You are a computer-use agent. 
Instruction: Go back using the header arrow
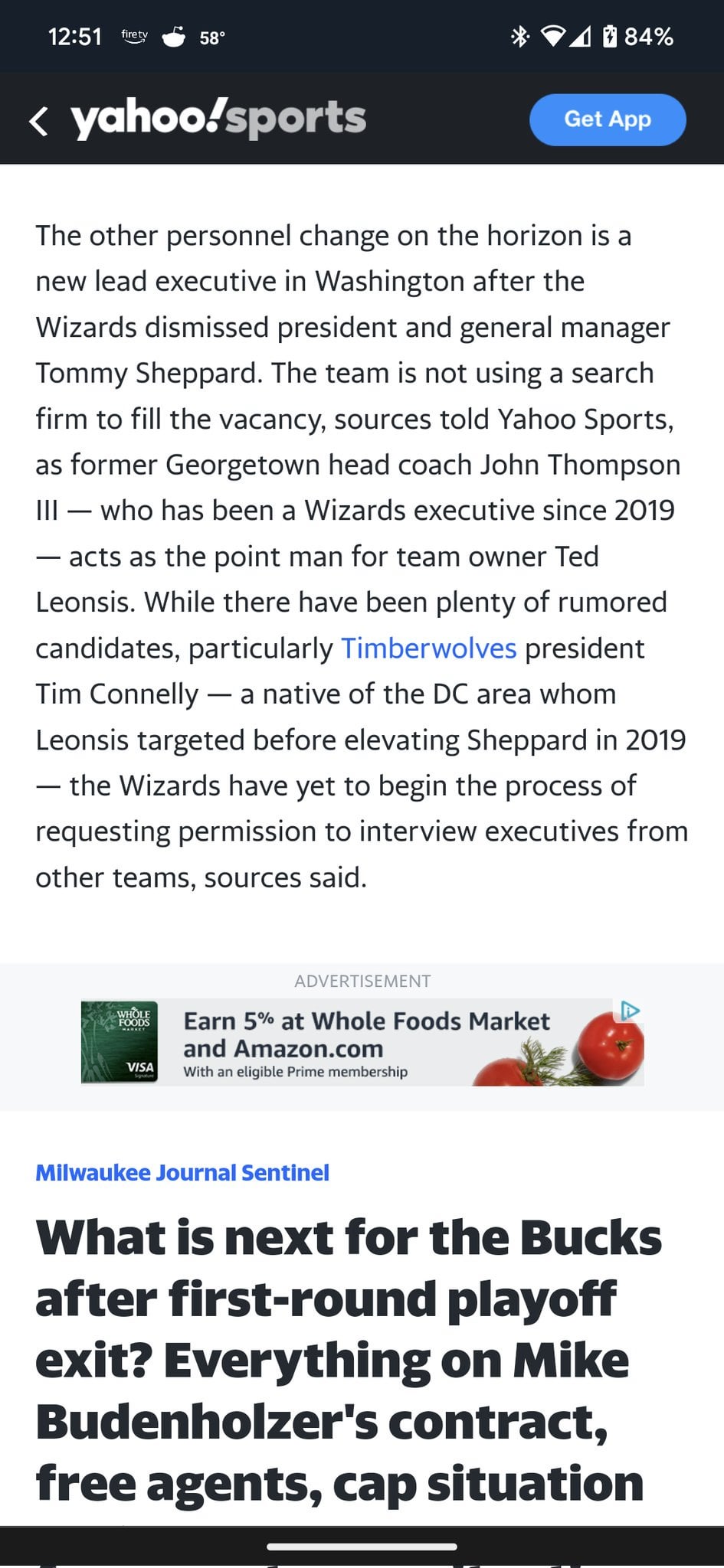click(x=39, y=121)
